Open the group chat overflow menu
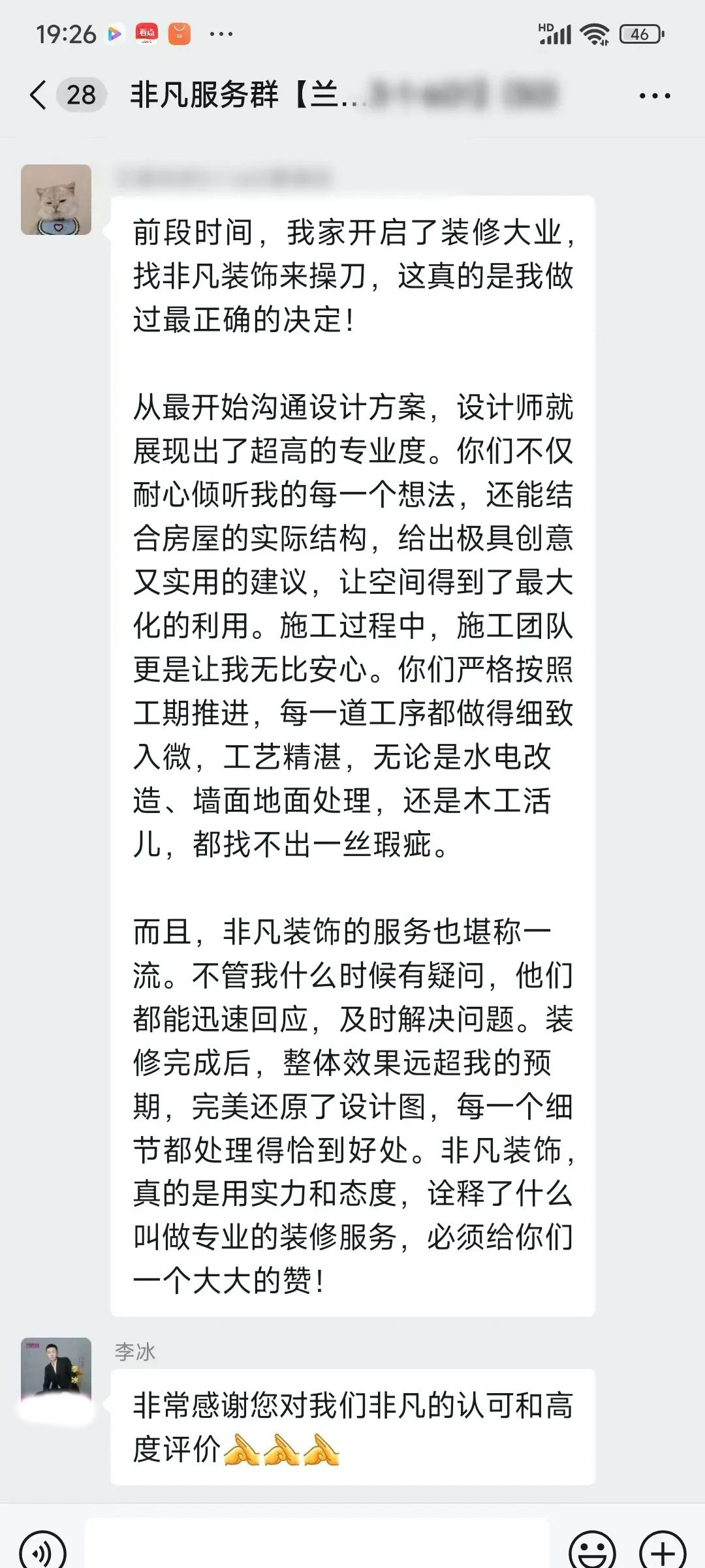The height and width of the screenshot is (1568, 705). (654, 96)
